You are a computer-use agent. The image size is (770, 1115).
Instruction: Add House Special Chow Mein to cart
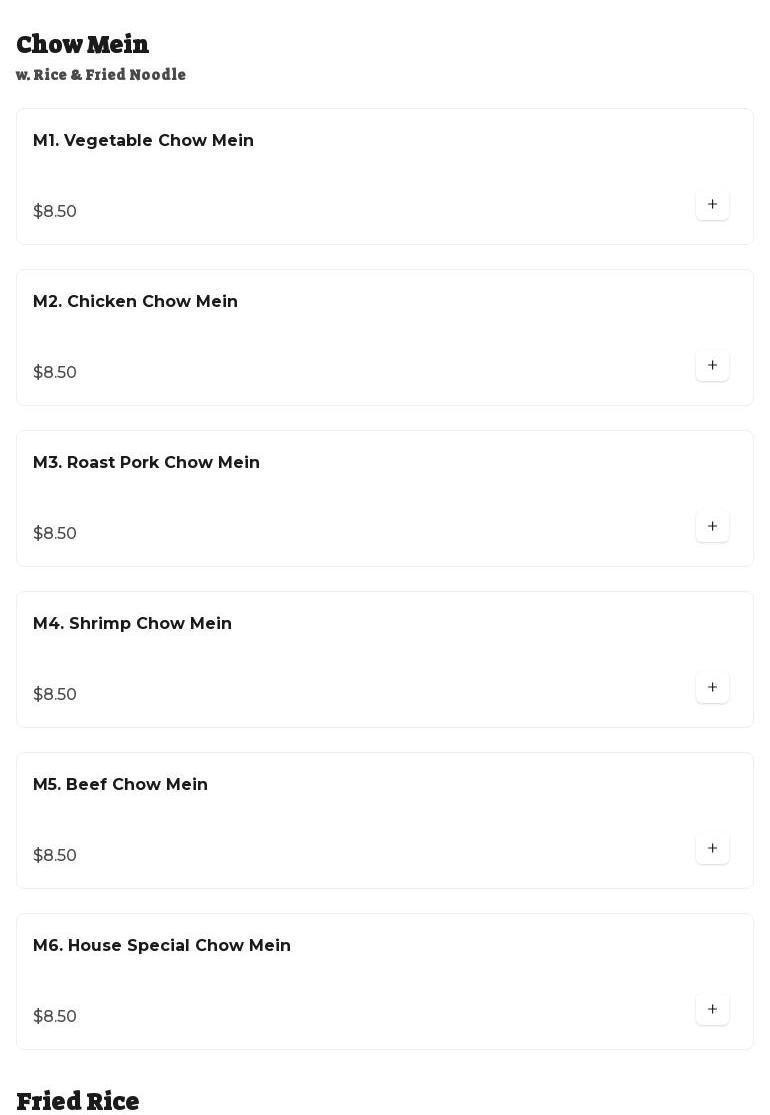(712, 1010)
